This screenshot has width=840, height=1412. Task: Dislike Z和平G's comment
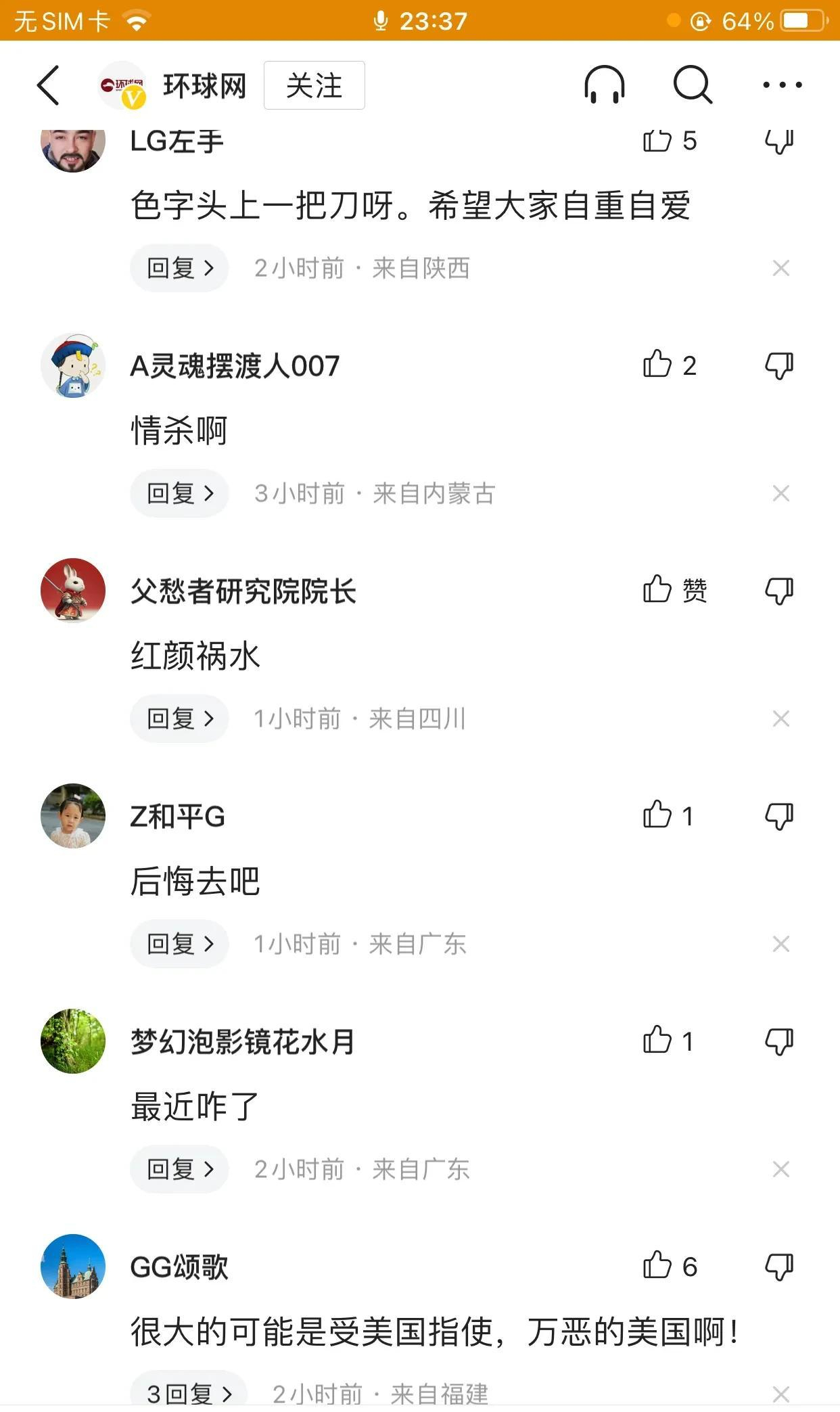(x=778, y=816)
